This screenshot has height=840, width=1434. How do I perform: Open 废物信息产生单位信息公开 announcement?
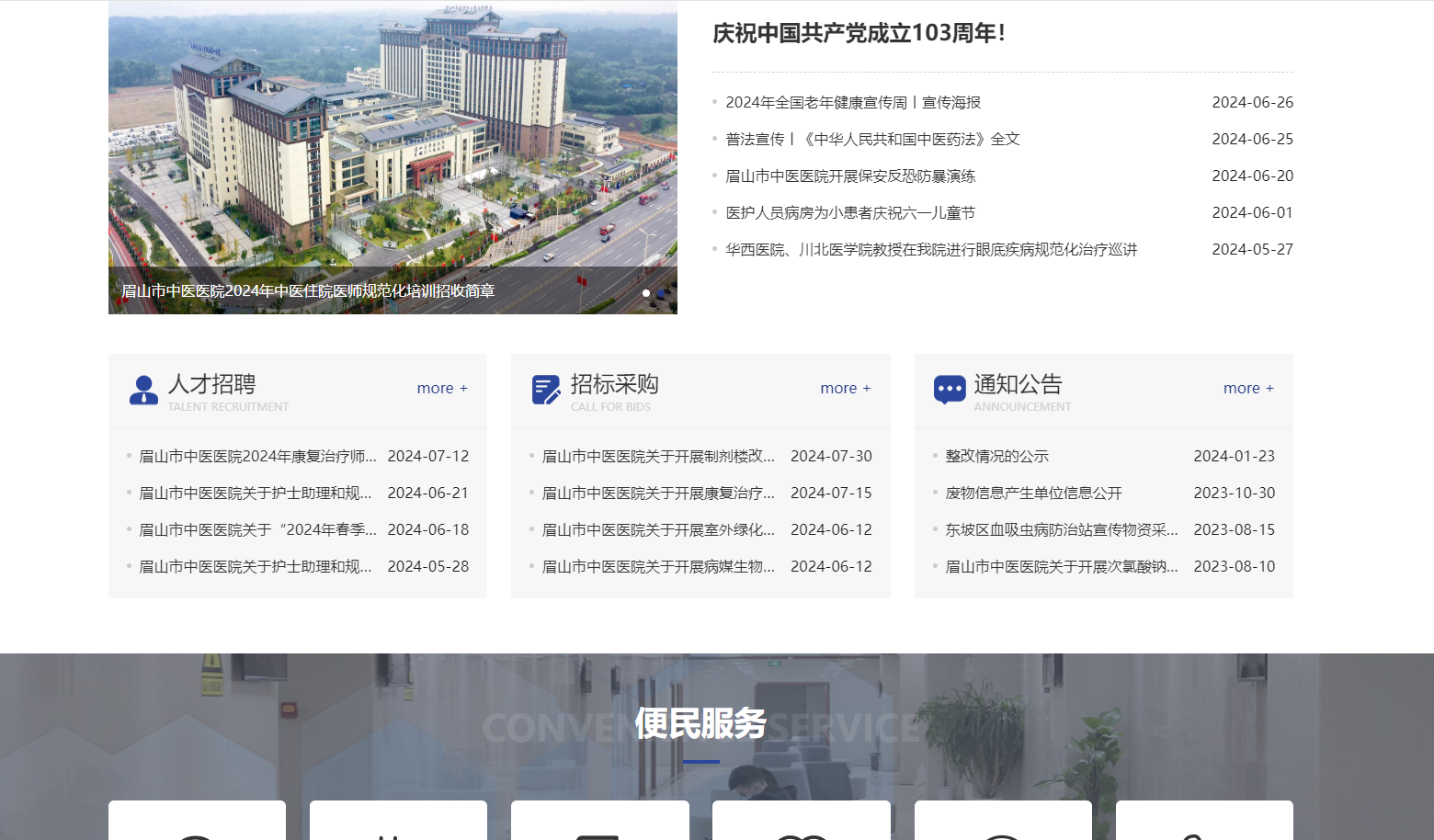tap(1033, 493)
